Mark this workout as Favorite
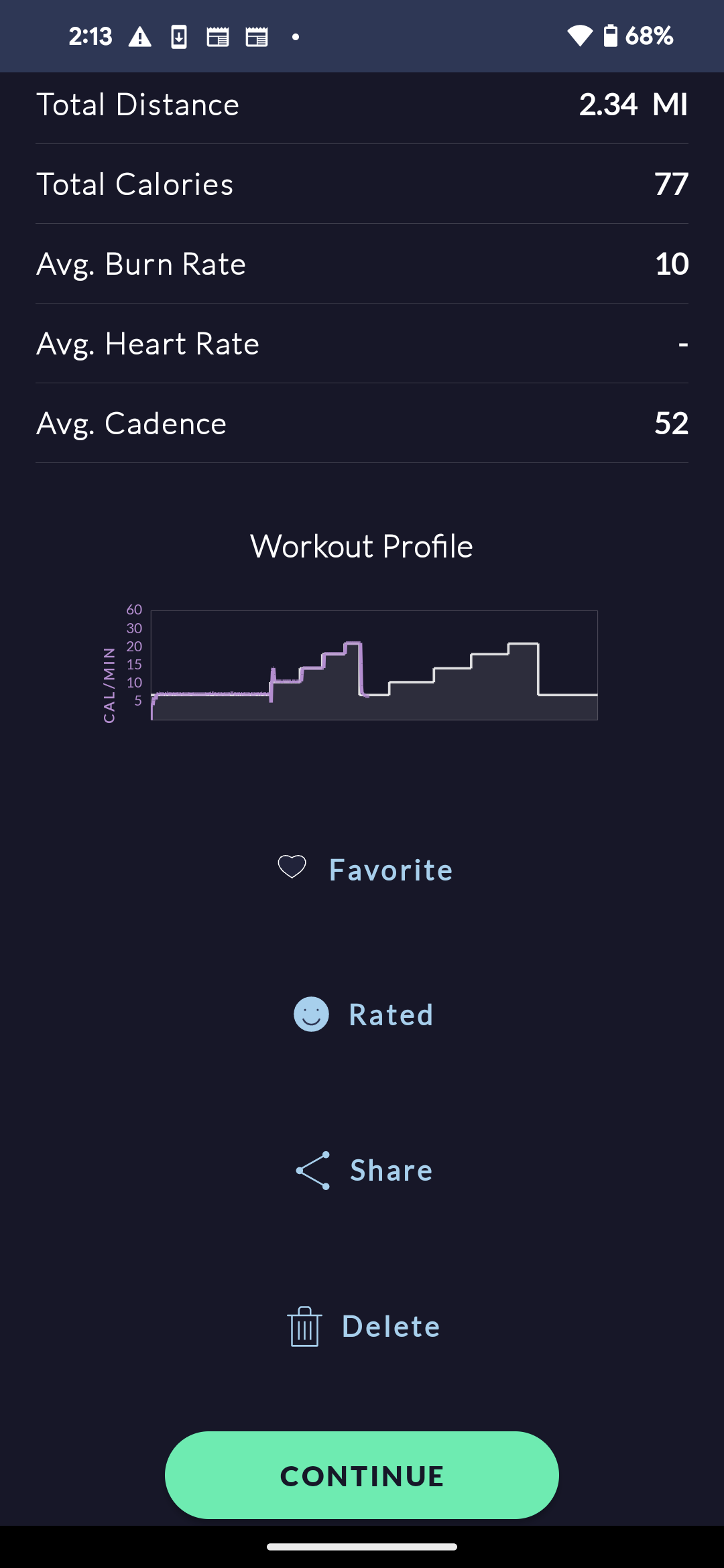The height and width of the screenshot is (1568, 724). [365, 869]
